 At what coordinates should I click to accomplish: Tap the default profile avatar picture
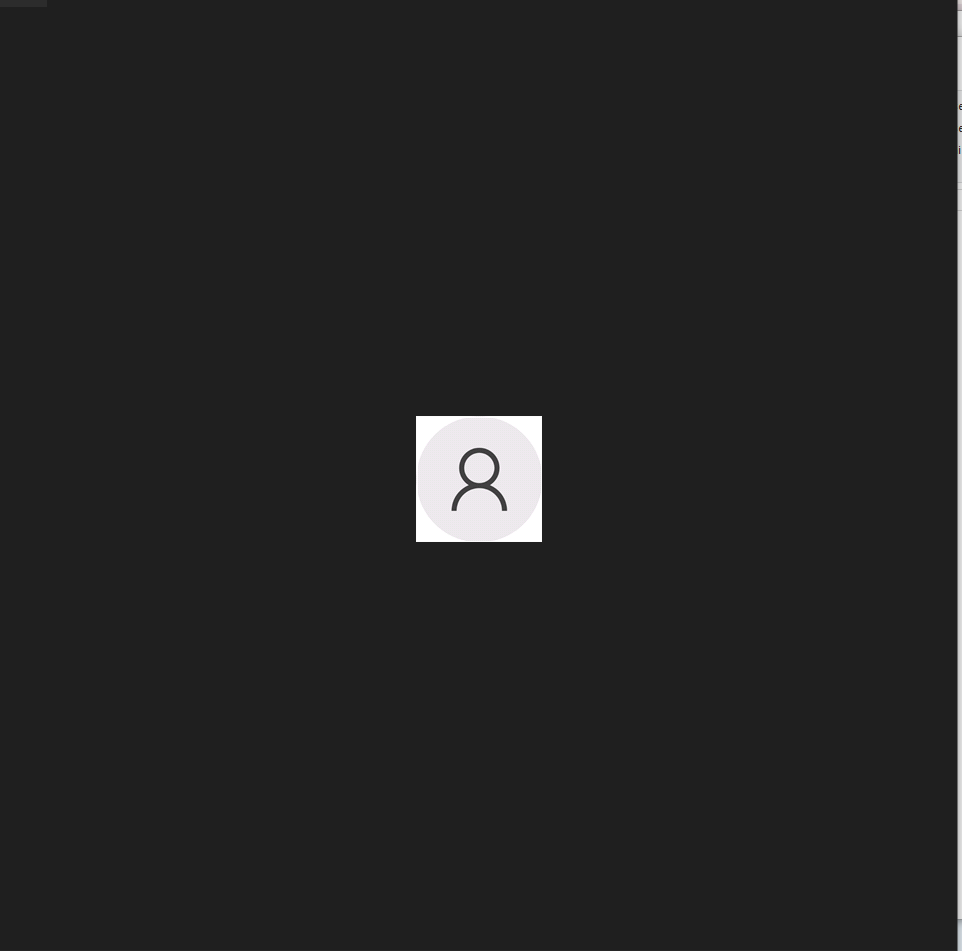(x=479, y=479)
